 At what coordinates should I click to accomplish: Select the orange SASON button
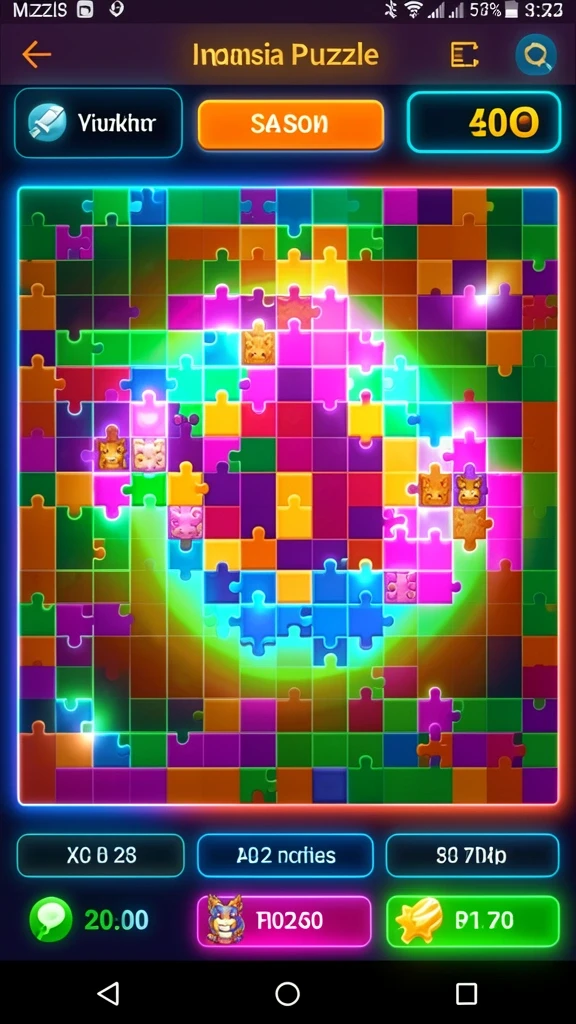pyautogui.click(x=291, y=124)
